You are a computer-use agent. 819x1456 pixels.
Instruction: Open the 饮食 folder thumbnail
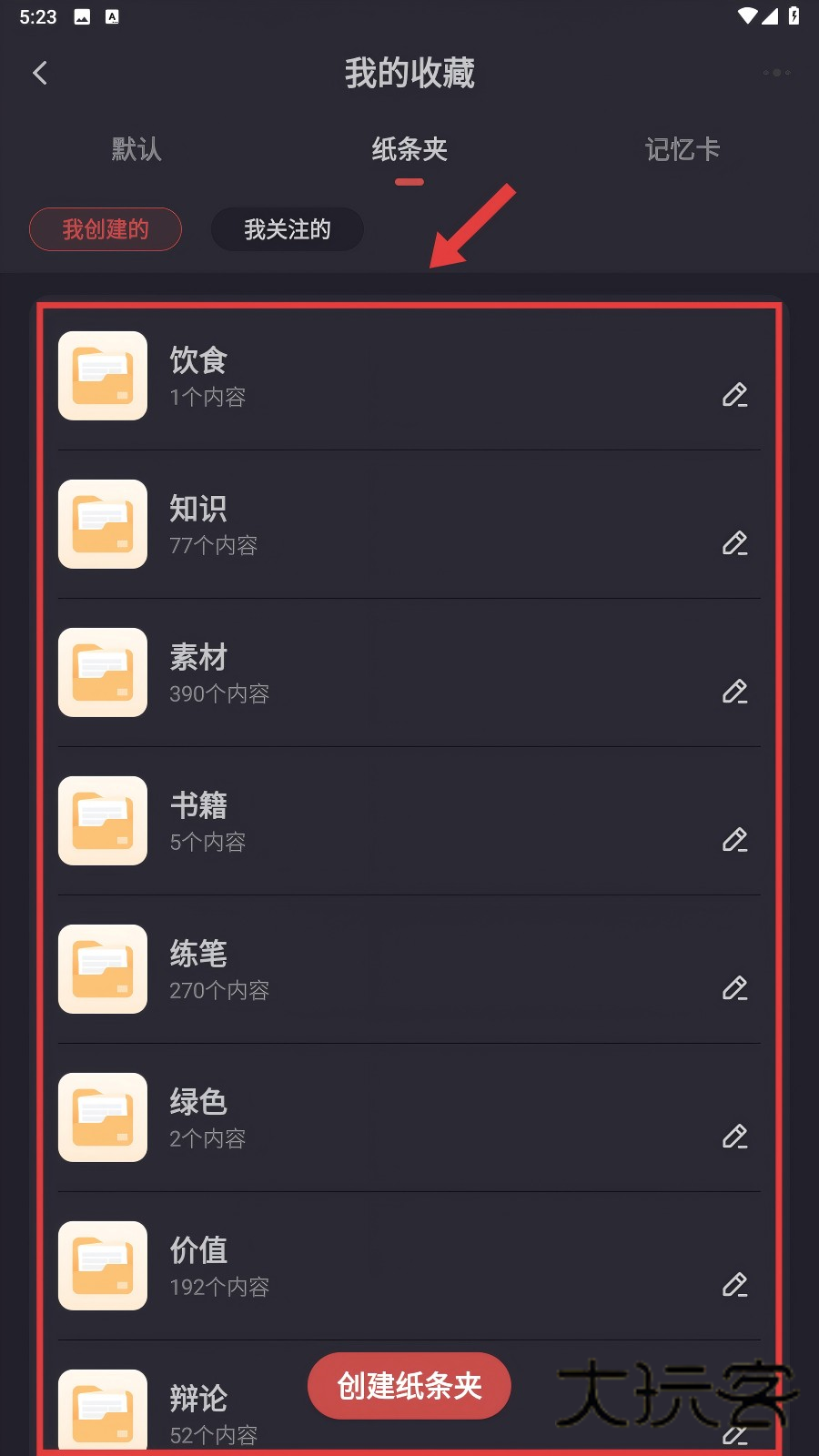point(102,376)
